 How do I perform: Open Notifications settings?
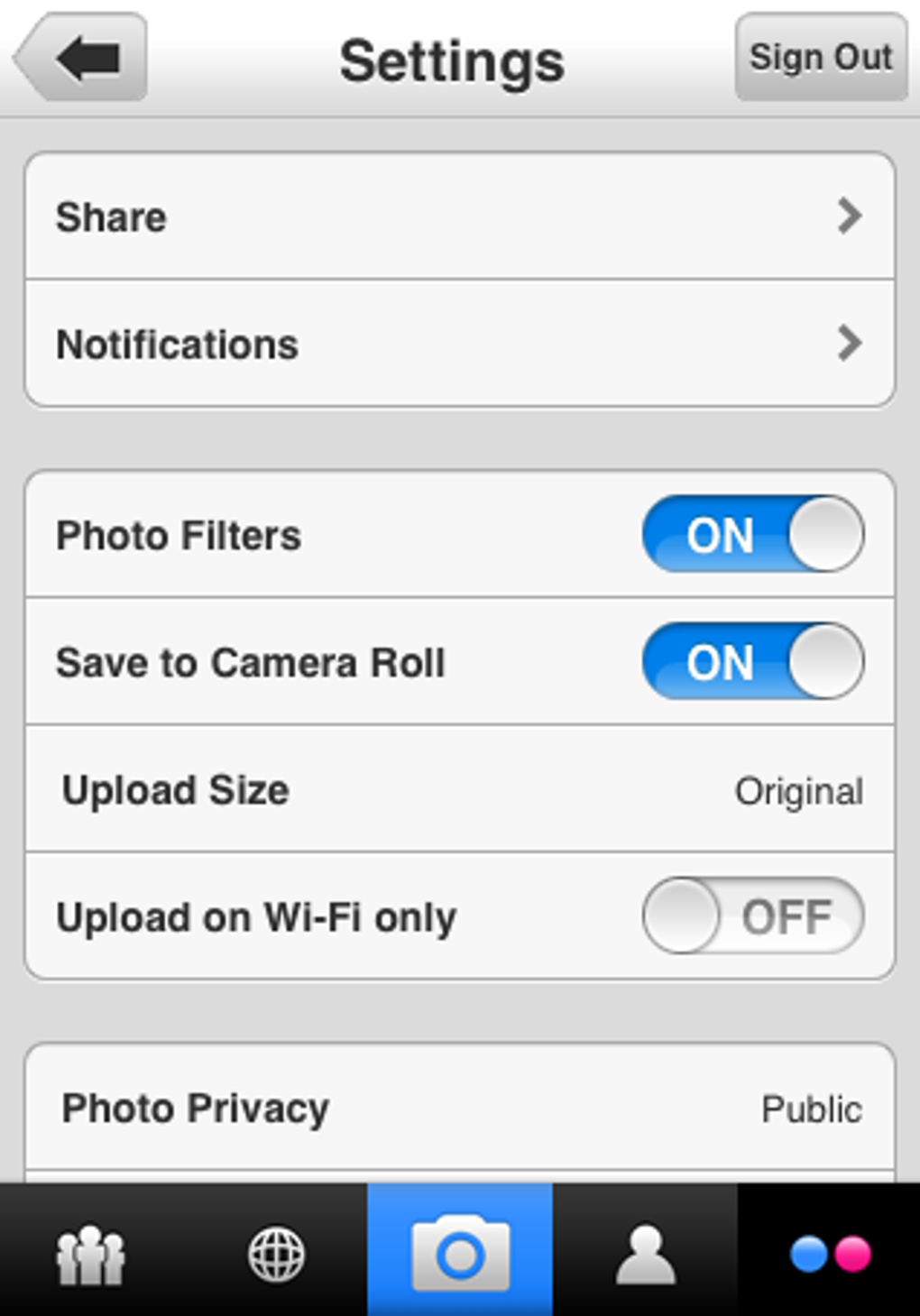(460, 344)
